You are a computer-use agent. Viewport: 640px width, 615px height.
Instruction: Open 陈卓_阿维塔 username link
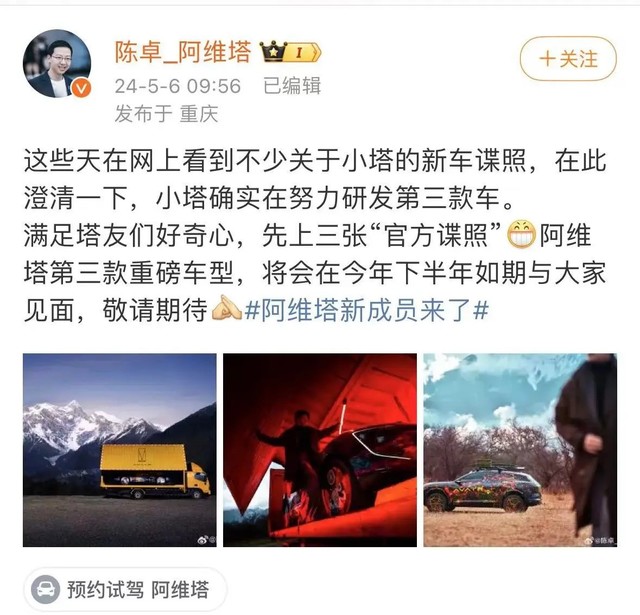pos(181,50)
